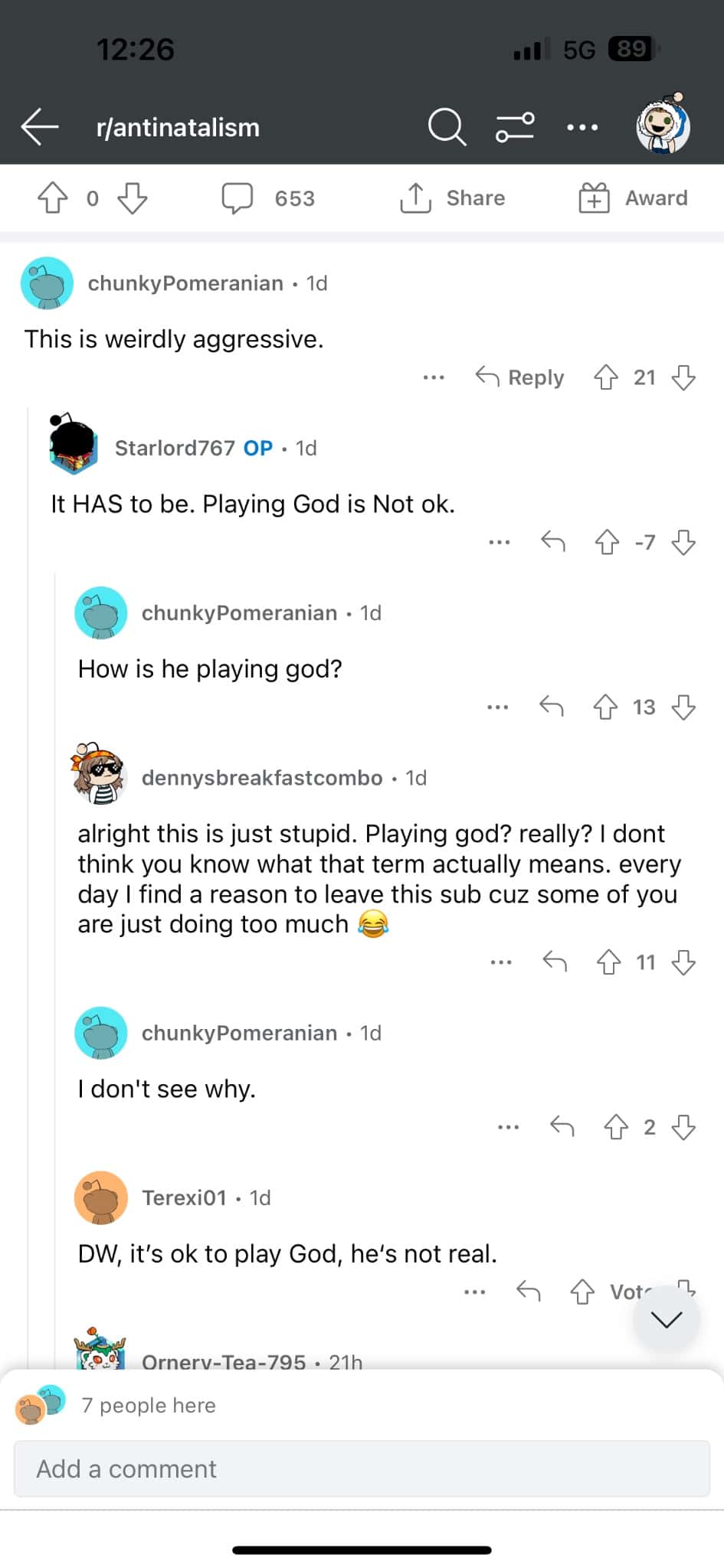
Task: Open the comment sort options icon
Action: click(515, 126)
